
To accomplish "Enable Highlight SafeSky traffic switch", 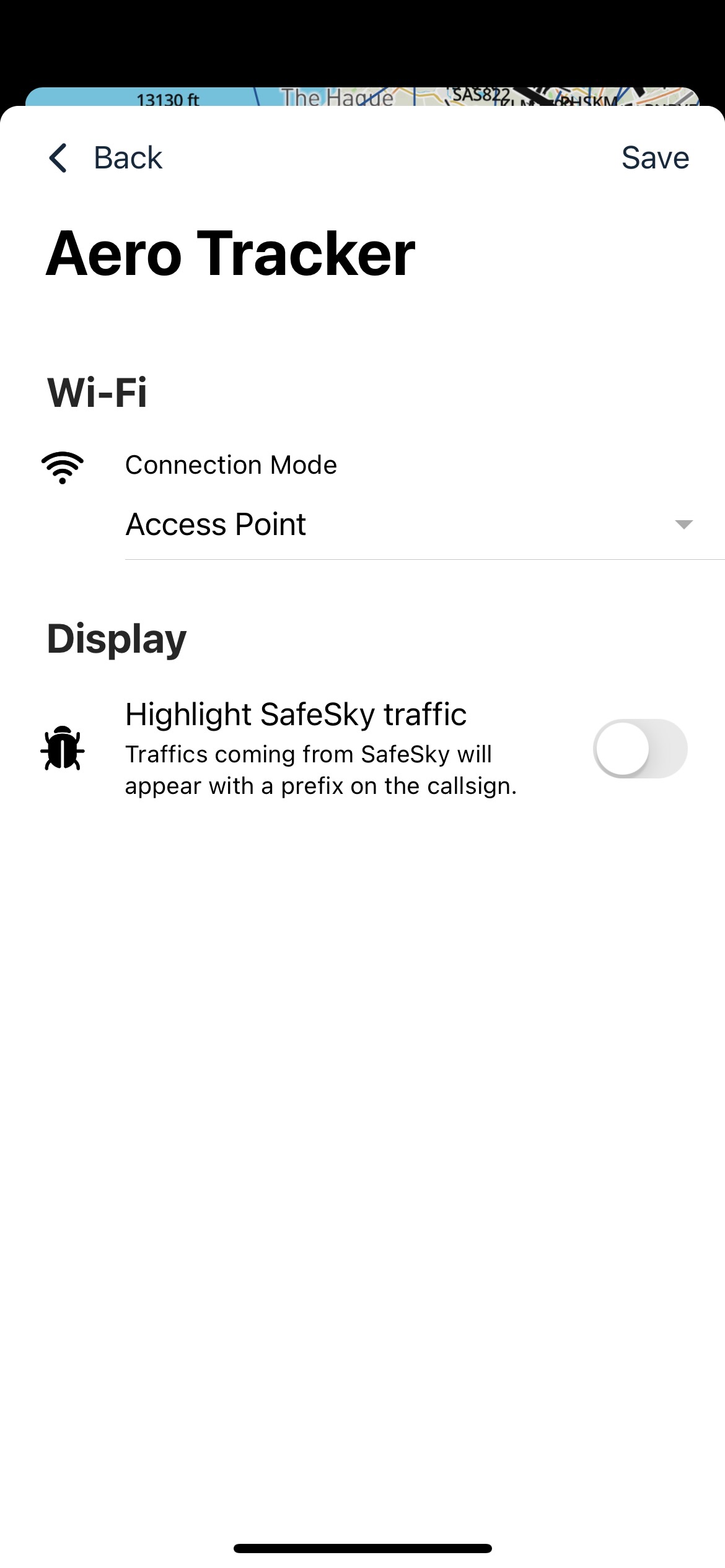I will pos(640,749).
